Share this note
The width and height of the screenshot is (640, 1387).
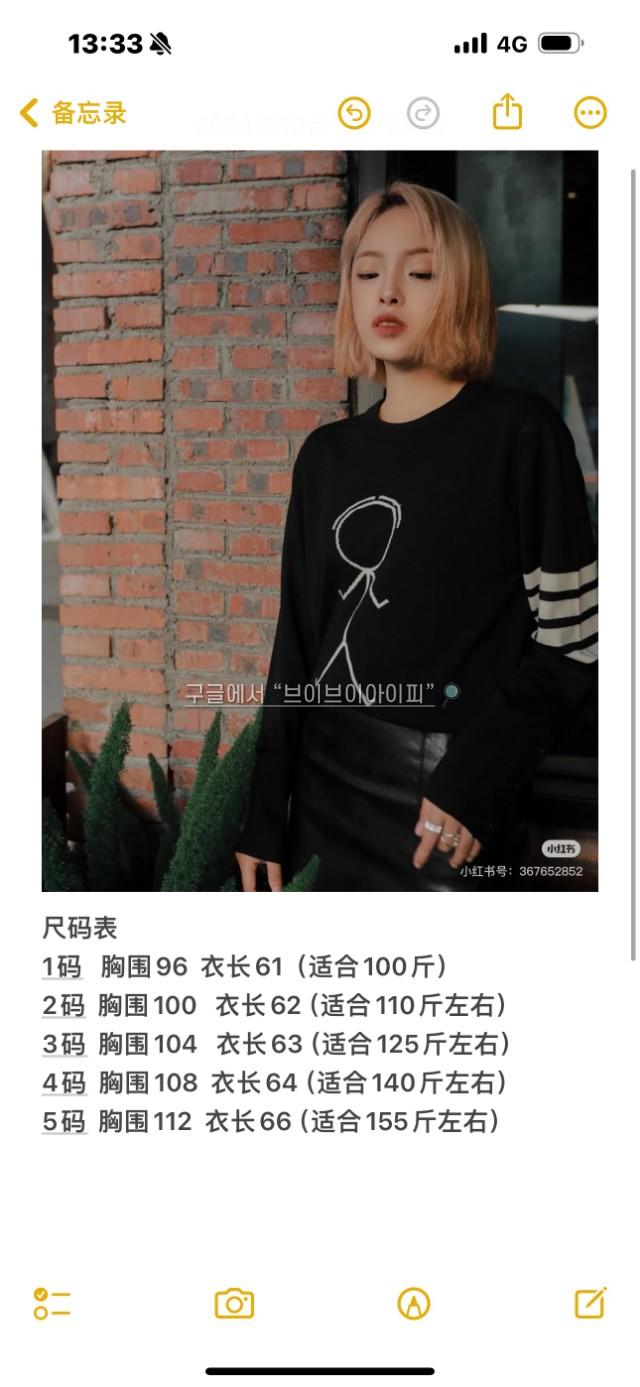pyautogui.click(x=507, y=112)
